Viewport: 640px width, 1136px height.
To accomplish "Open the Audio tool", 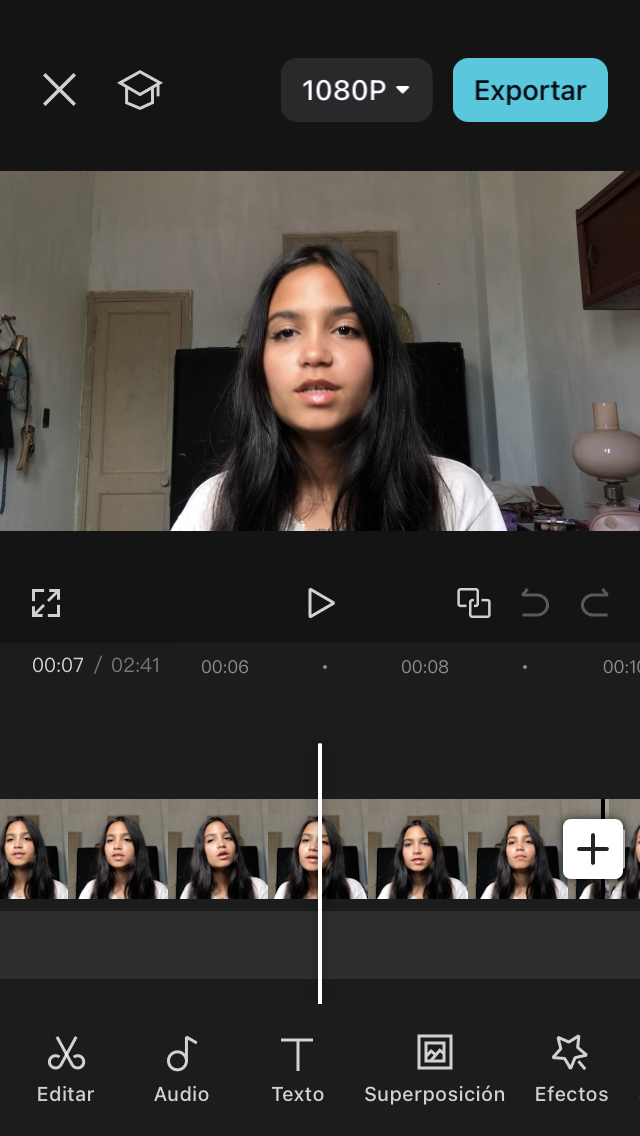I will [x=181, y=1069].
